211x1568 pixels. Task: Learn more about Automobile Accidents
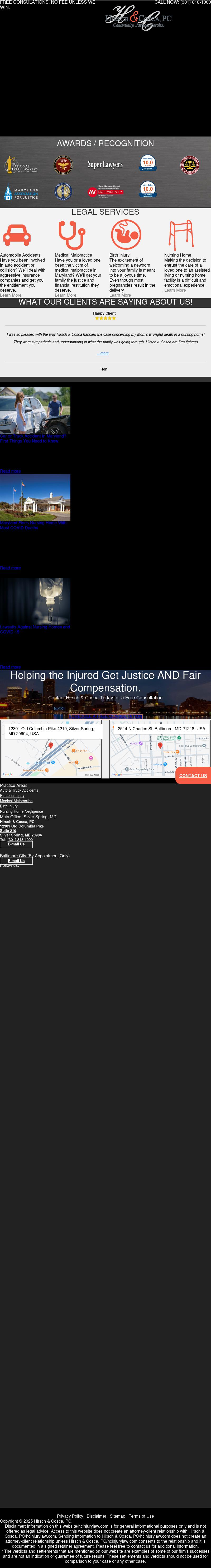coord(10,295)
